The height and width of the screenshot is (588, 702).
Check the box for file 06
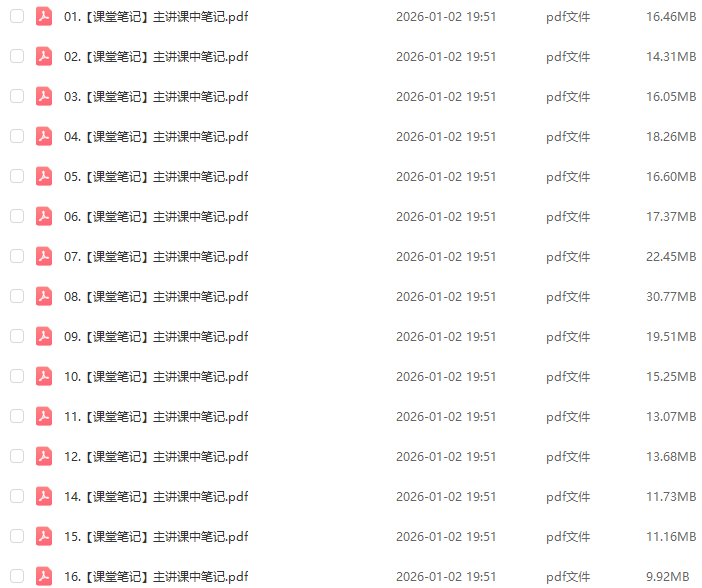[17, 216]
